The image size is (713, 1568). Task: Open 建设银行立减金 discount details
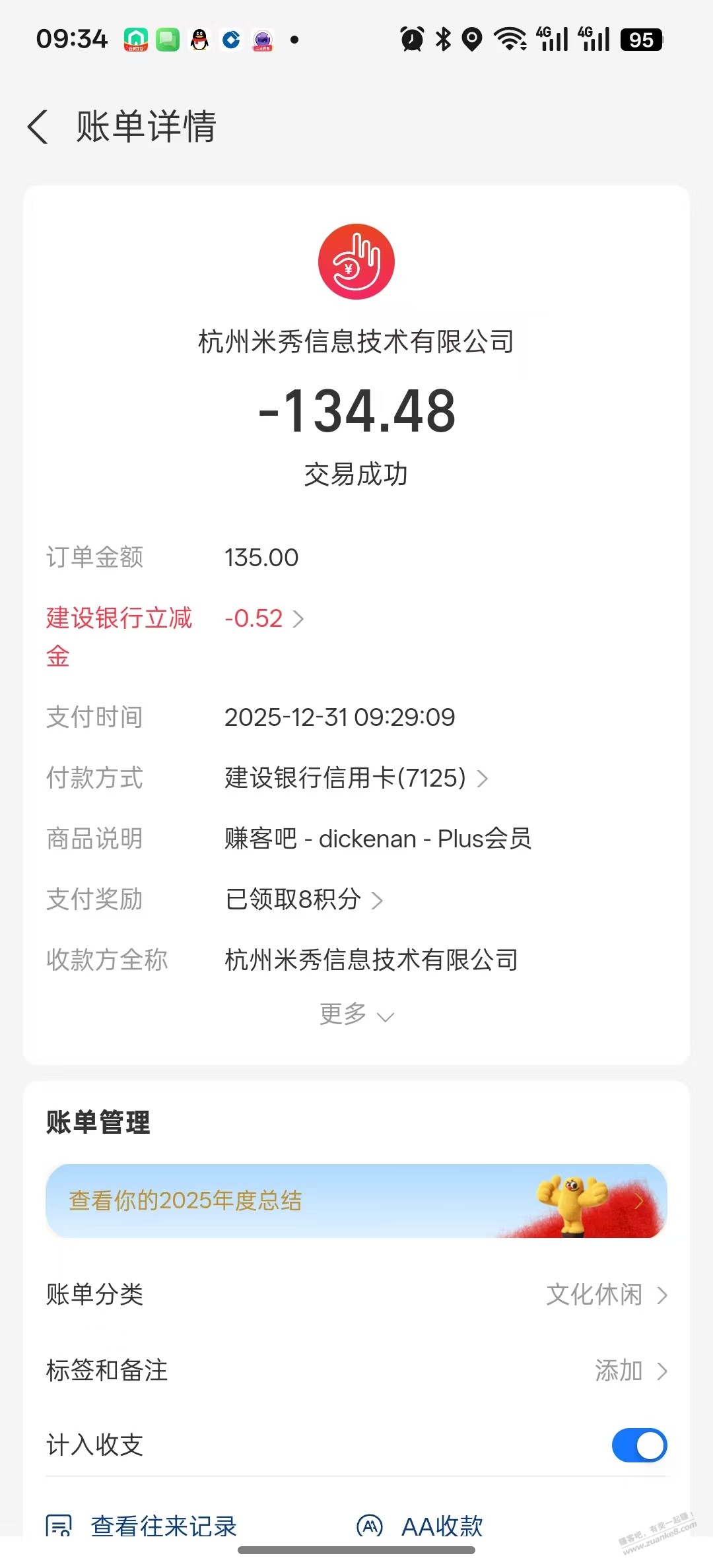[264, 619]
